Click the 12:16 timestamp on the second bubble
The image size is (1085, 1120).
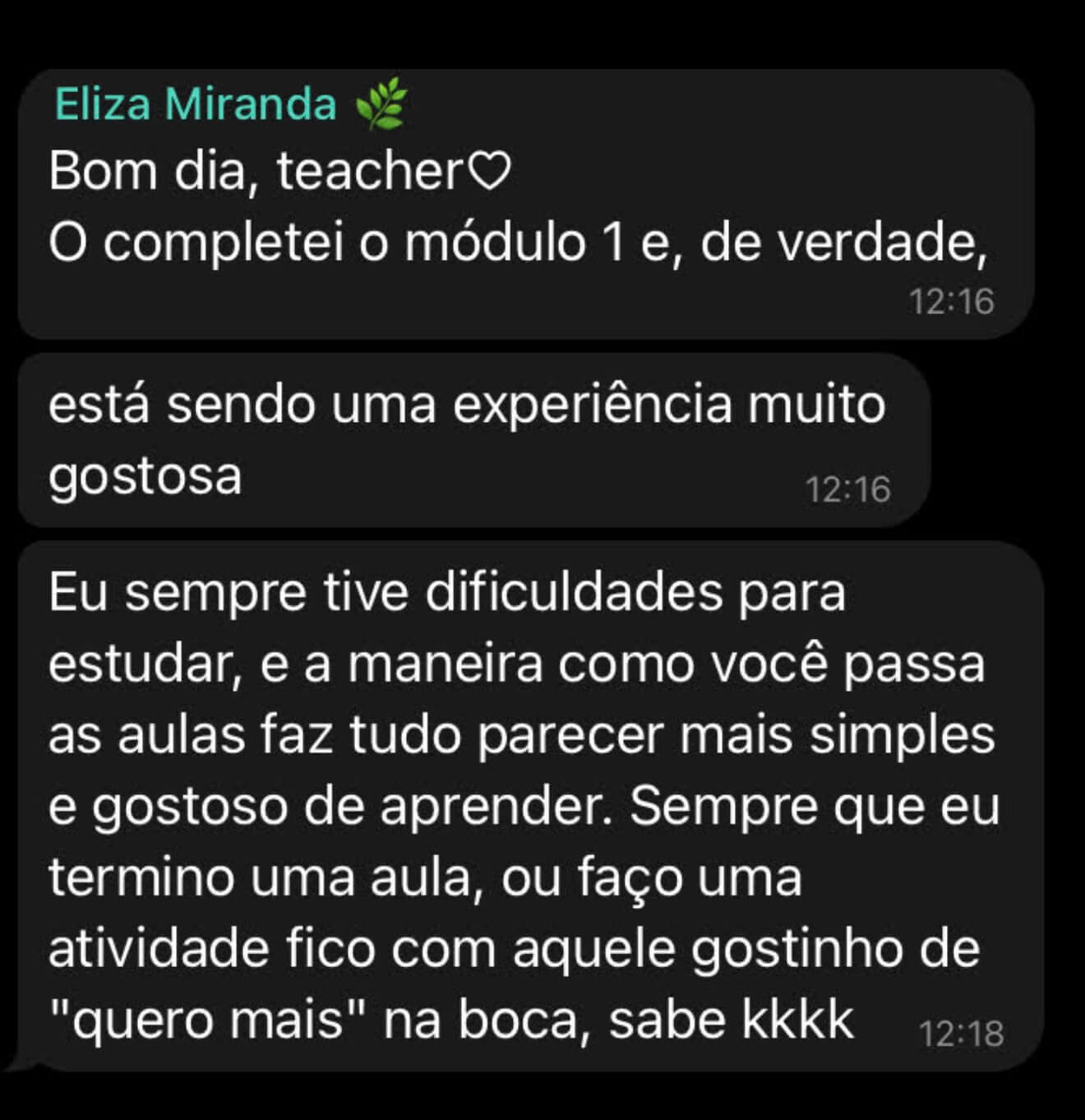[x=847, y=487]
